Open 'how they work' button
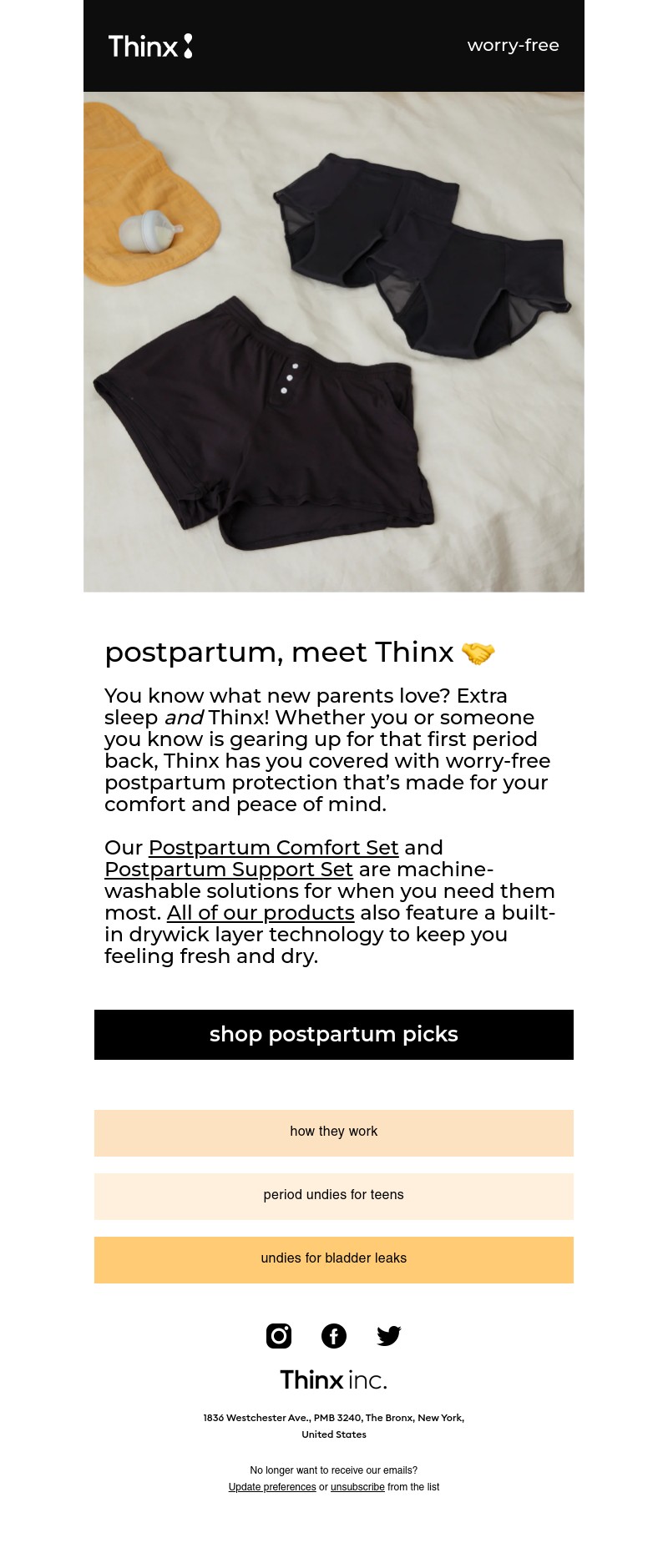Viewport: 668px width, 1568px height. coord(334,1132)
